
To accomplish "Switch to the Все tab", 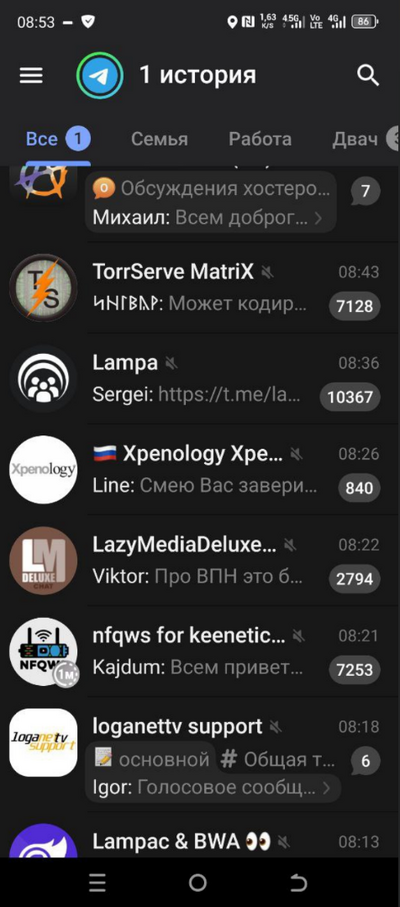I will click(58, 139).
